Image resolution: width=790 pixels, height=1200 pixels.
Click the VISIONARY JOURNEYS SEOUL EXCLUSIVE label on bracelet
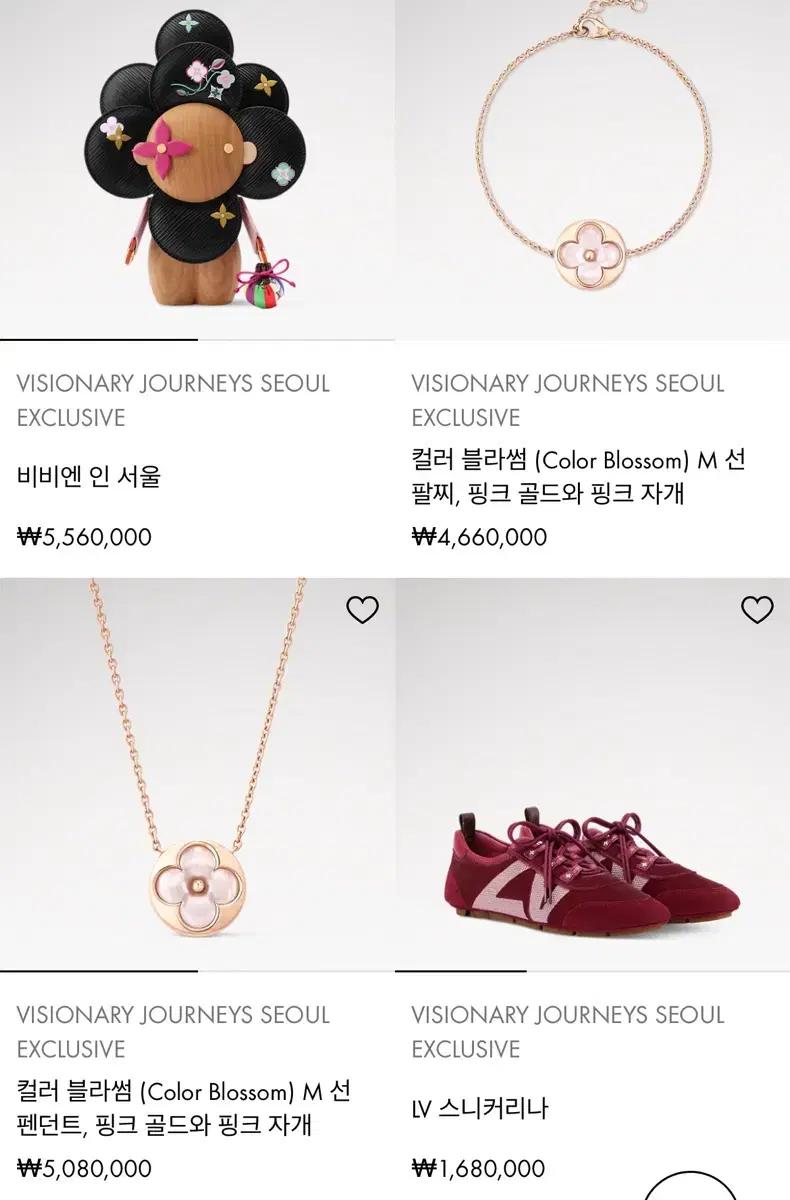coord(560,398)
